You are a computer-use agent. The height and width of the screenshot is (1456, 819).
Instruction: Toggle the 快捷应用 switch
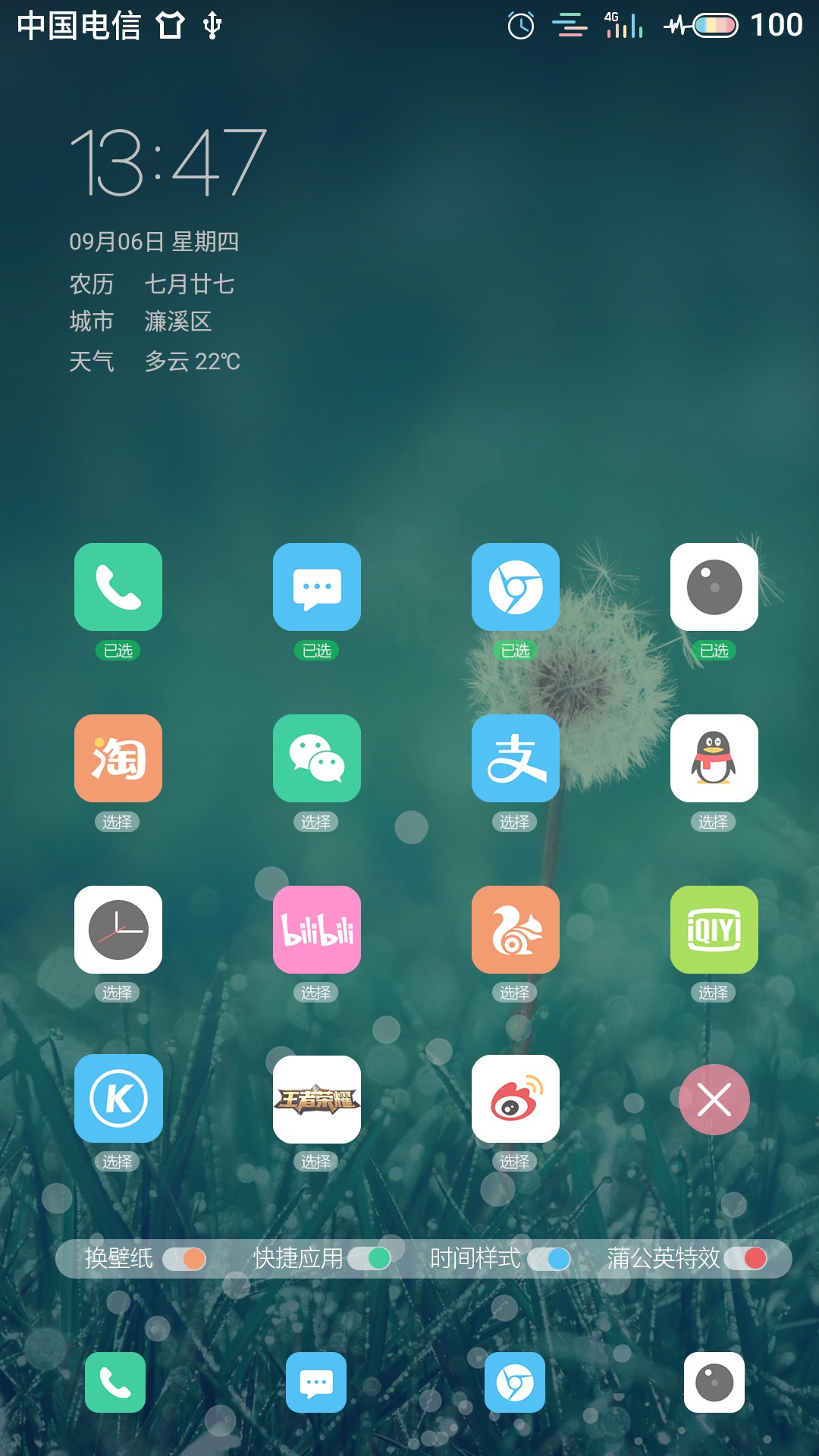click(369, 1259)
